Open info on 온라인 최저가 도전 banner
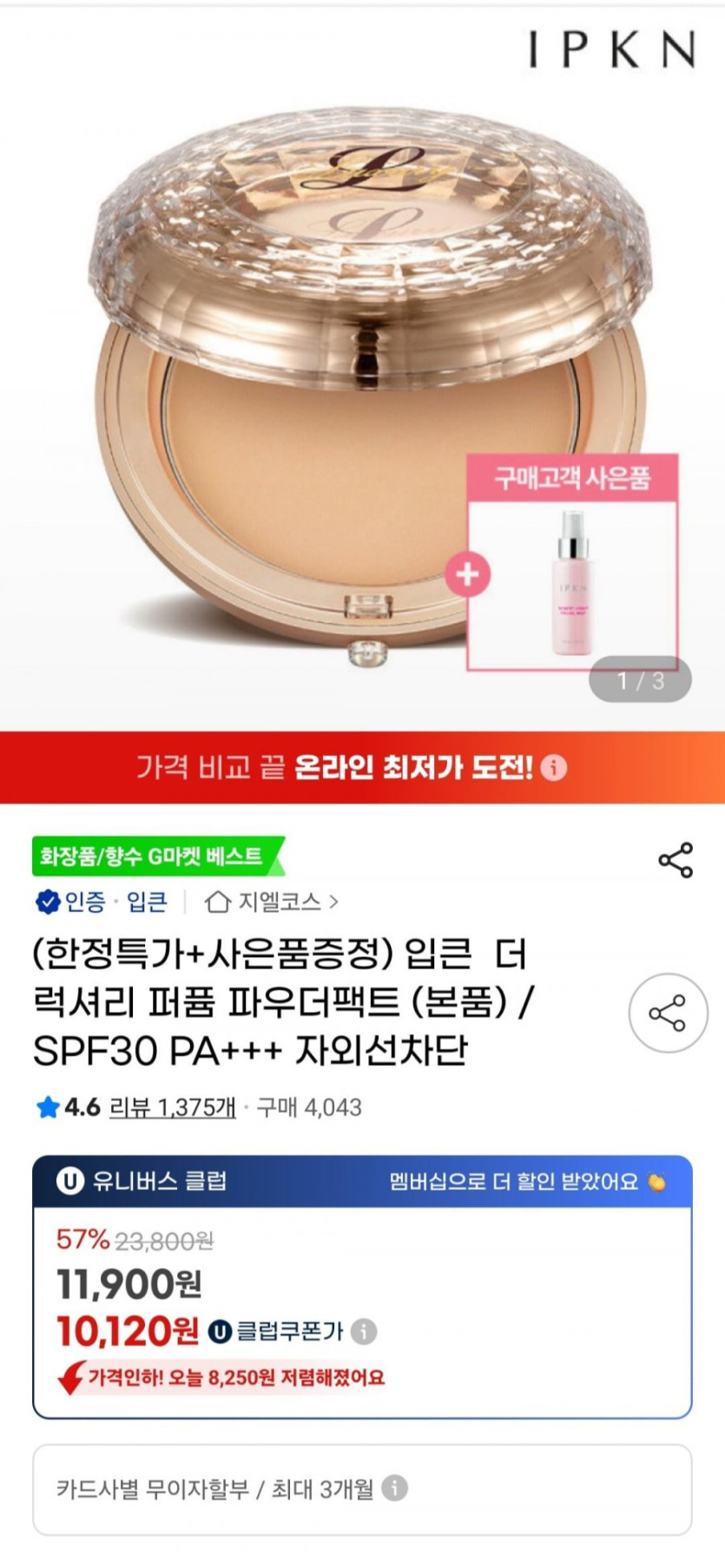Screen dimensions: 725x1568 553,767
